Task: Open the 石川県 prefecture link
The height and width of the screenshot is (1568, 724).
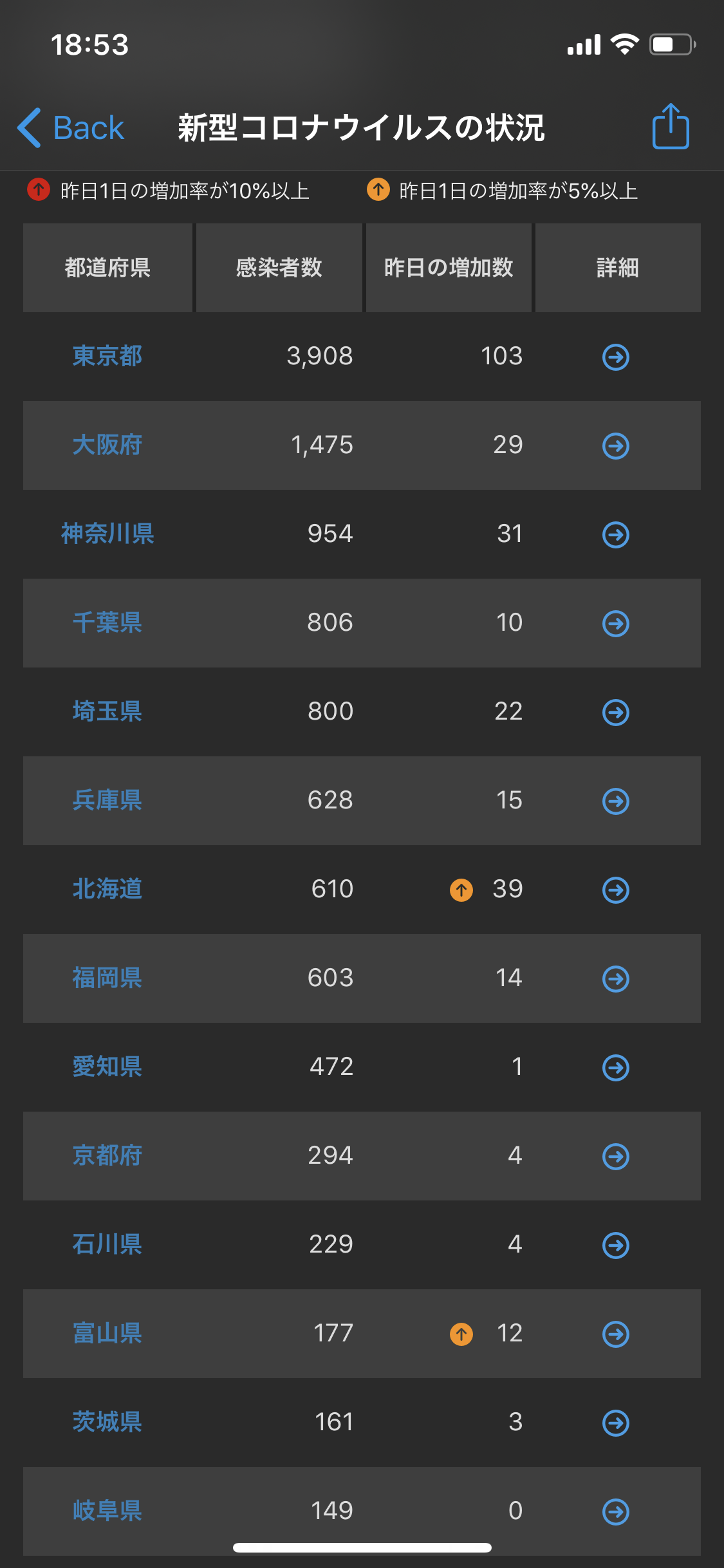Action: pos(107,1244)
